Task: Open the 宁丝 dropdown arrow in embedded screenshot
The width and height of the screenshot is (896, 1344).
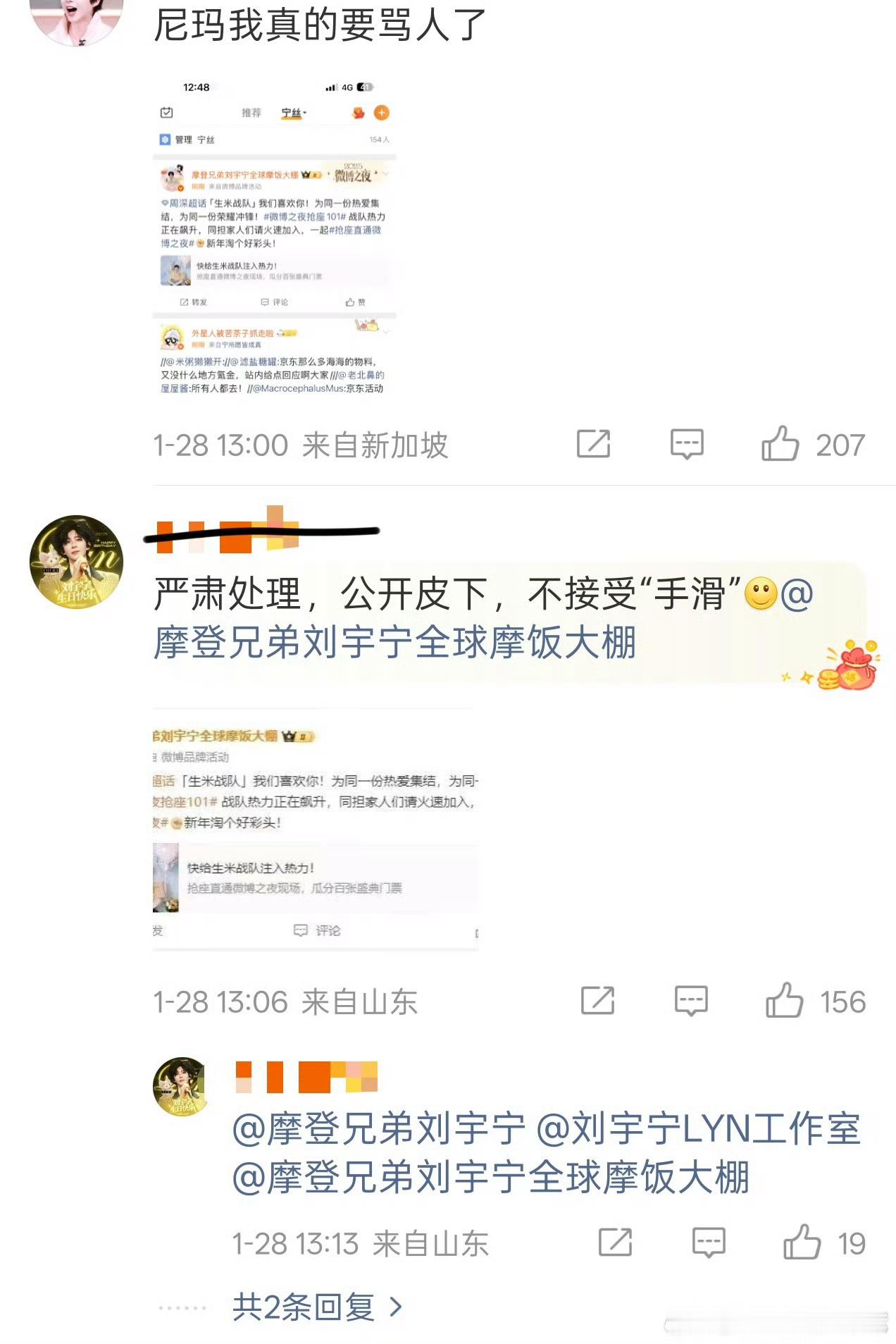Action: [x=304, y=113]
